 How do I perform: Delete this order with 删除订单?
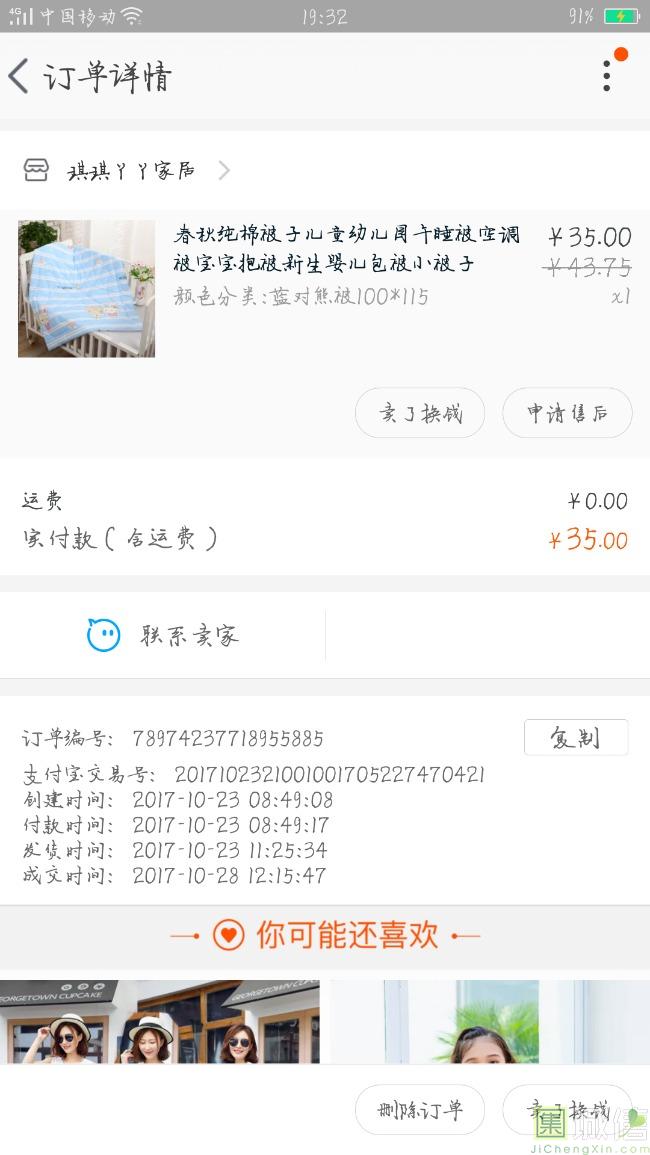pyautogui.click(x=420, y=1110)
